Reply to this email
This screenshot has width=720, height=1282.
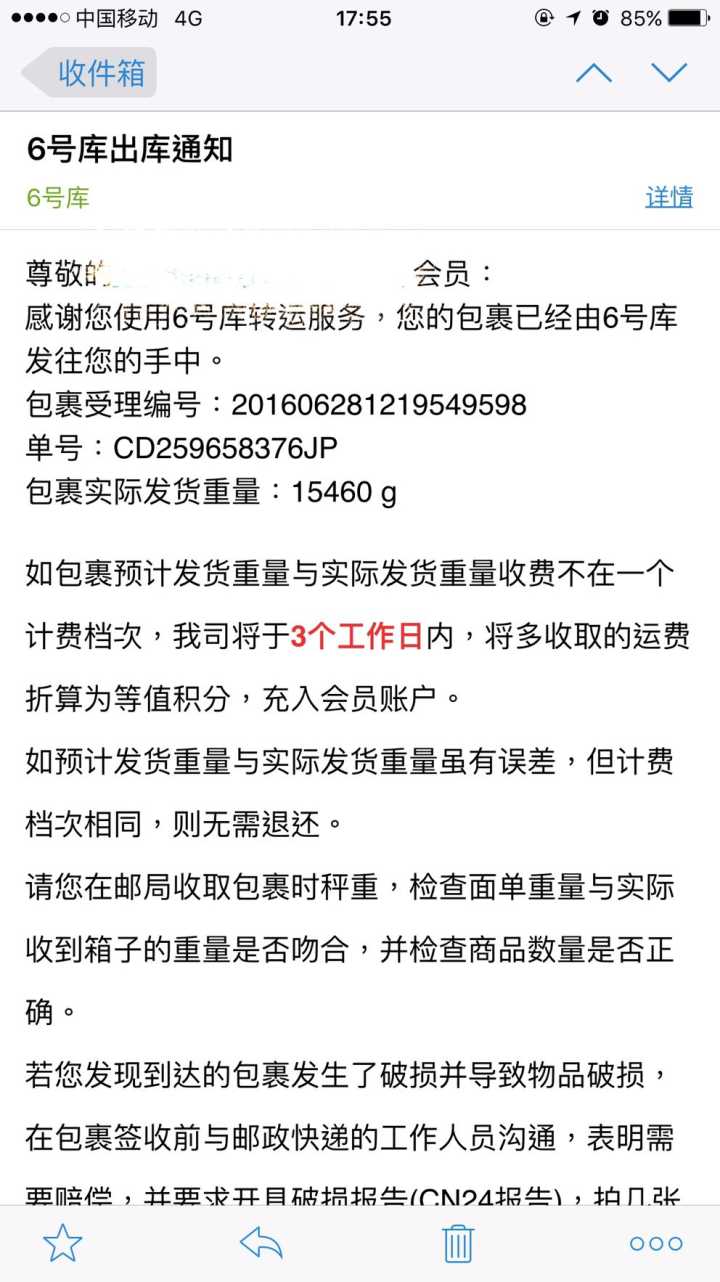[x=261, y=1243]
